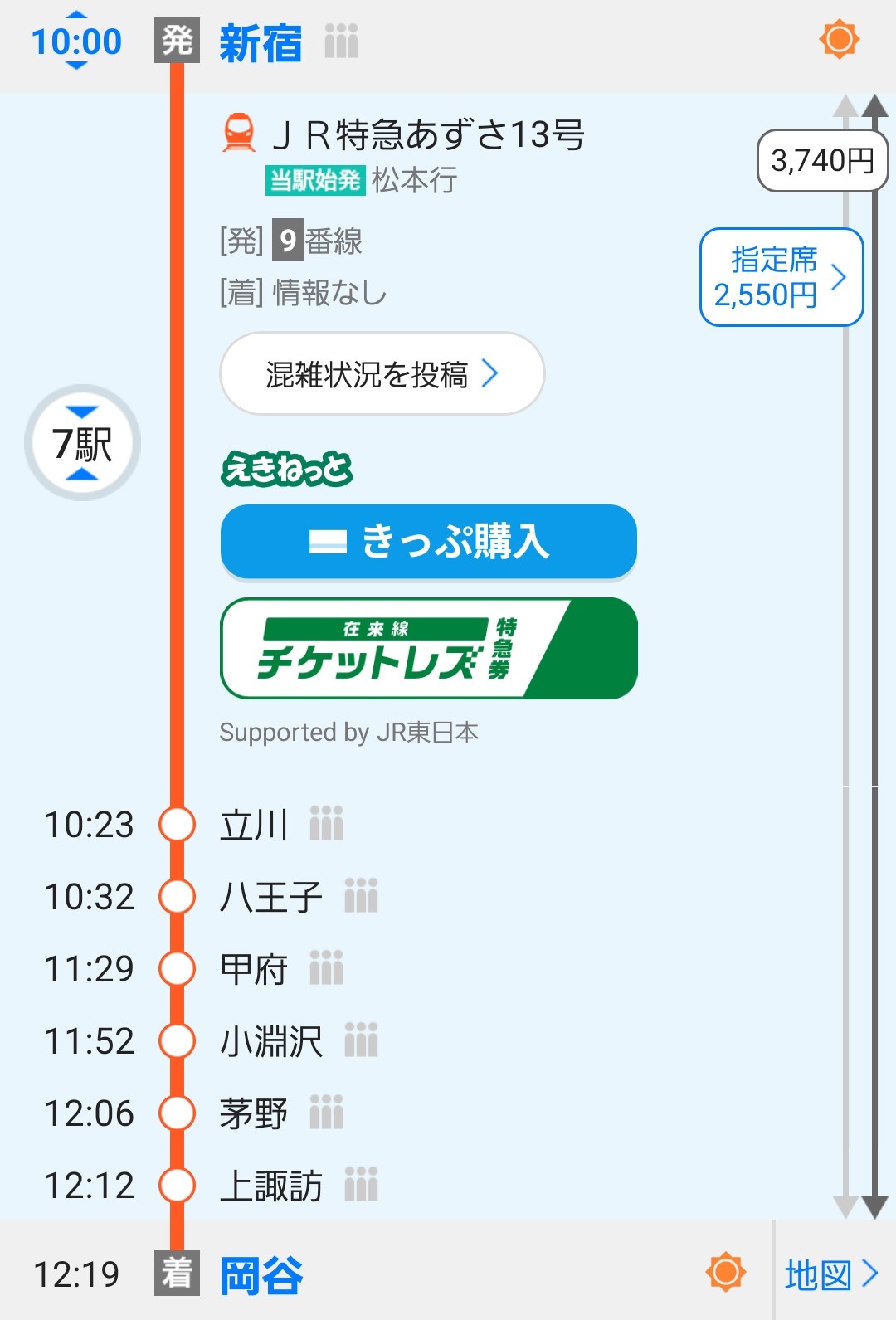Screen dimensions: 896x1320
Task: Open 地図 map for 岡谷
Action: coord(831,1274)
